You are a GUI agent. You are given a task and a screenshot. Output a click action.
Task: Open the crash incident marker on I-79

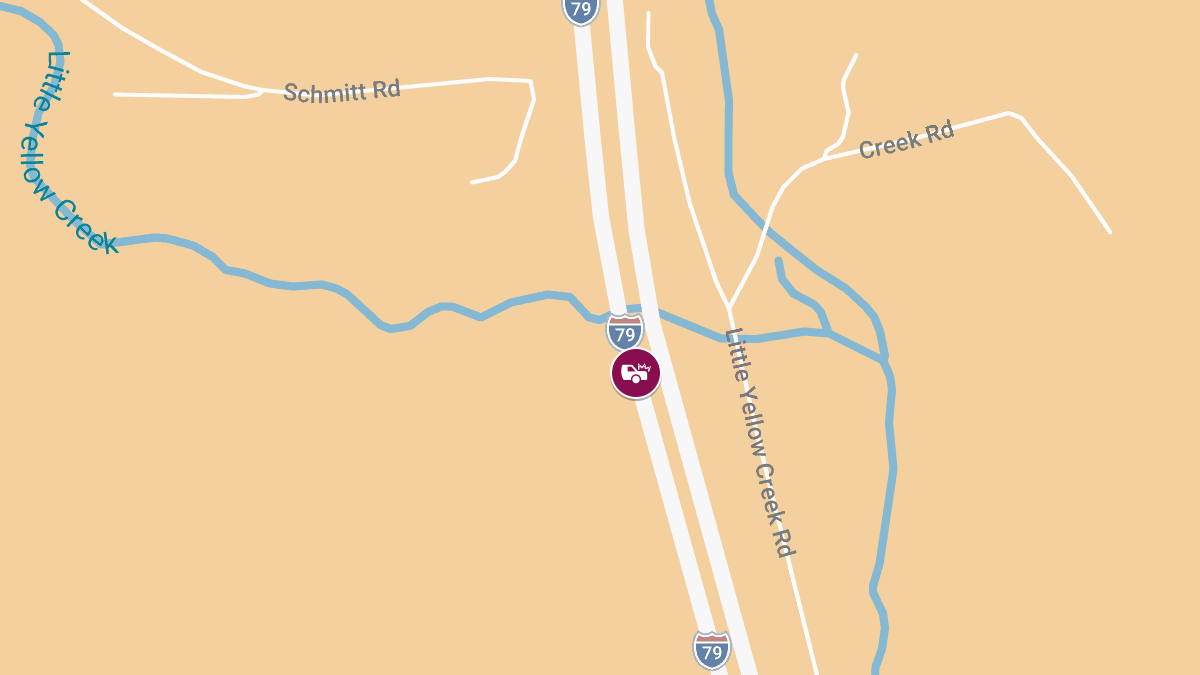[636, 373]
